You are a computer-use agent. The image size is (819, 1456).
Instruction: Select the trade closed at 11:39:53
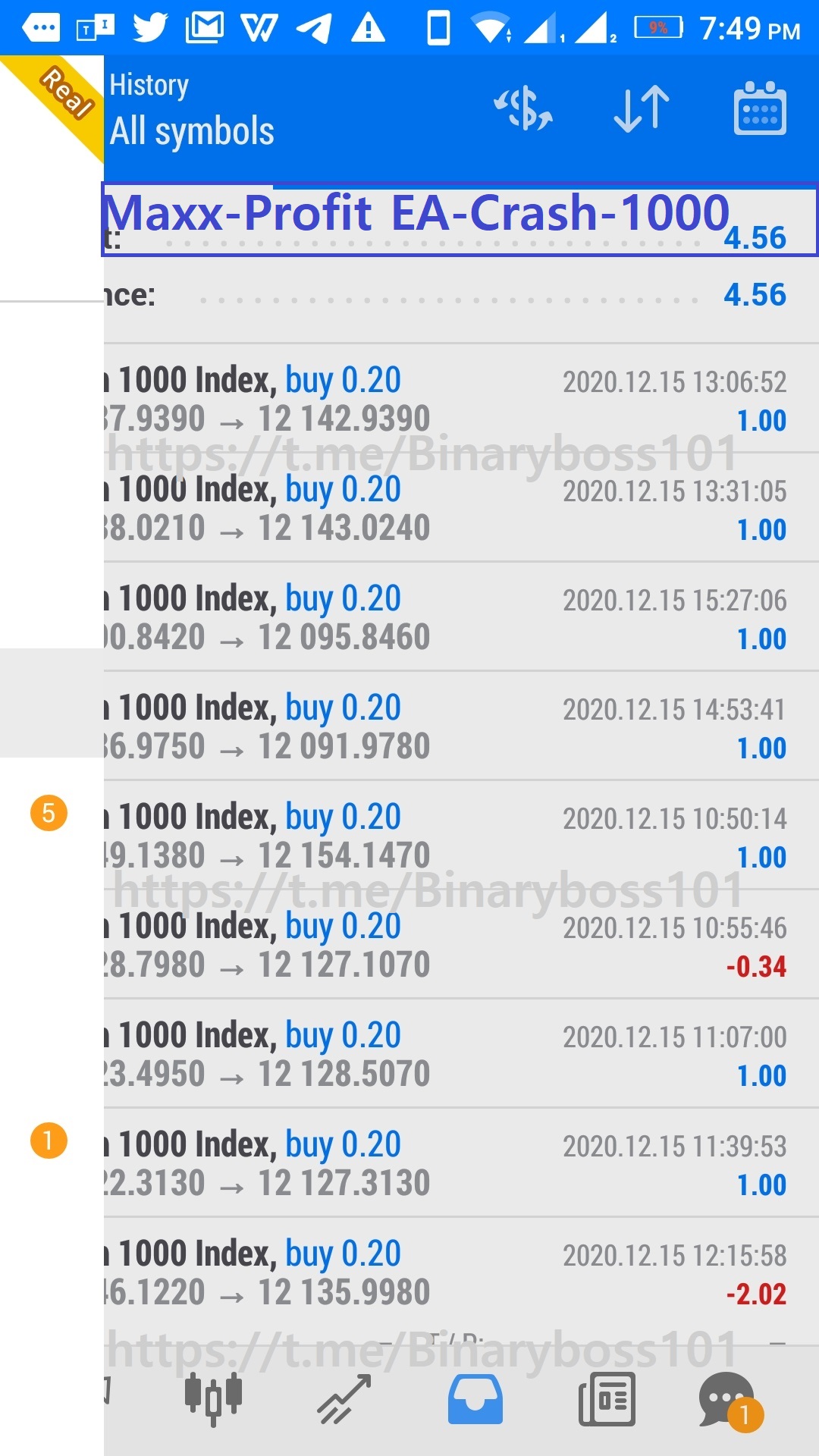pos(461,1163)
